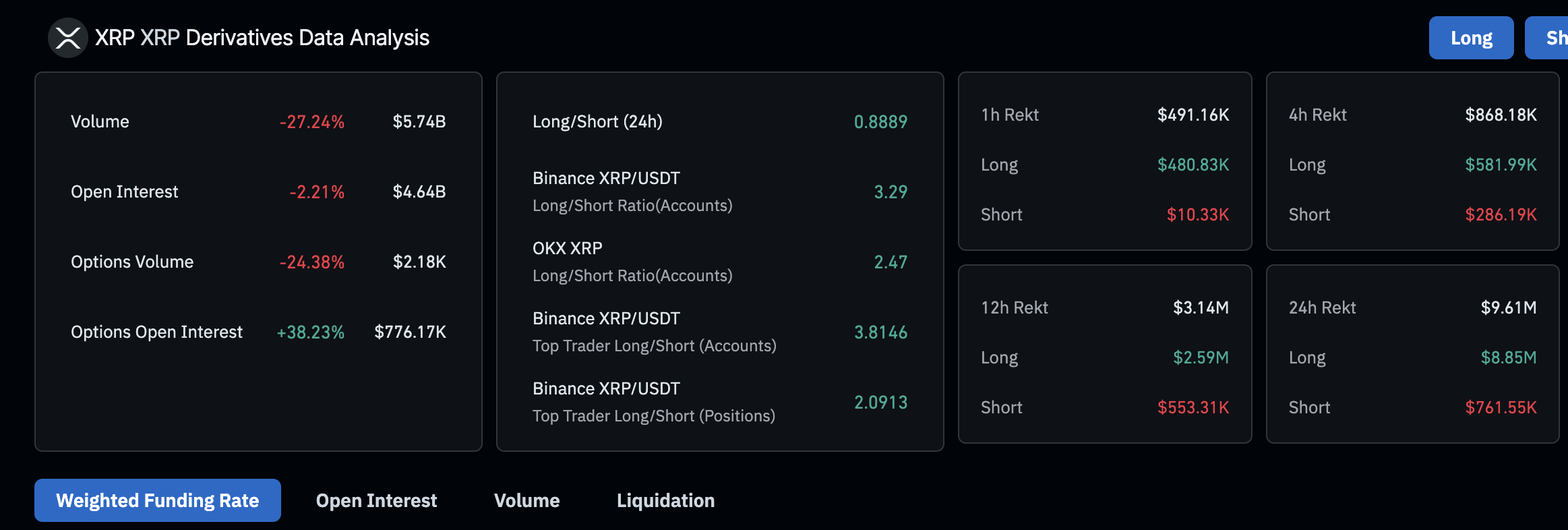Select the Weighted Funding Rate tab
The width and height of the screenshot is (1568, 530).
[158, 500]
